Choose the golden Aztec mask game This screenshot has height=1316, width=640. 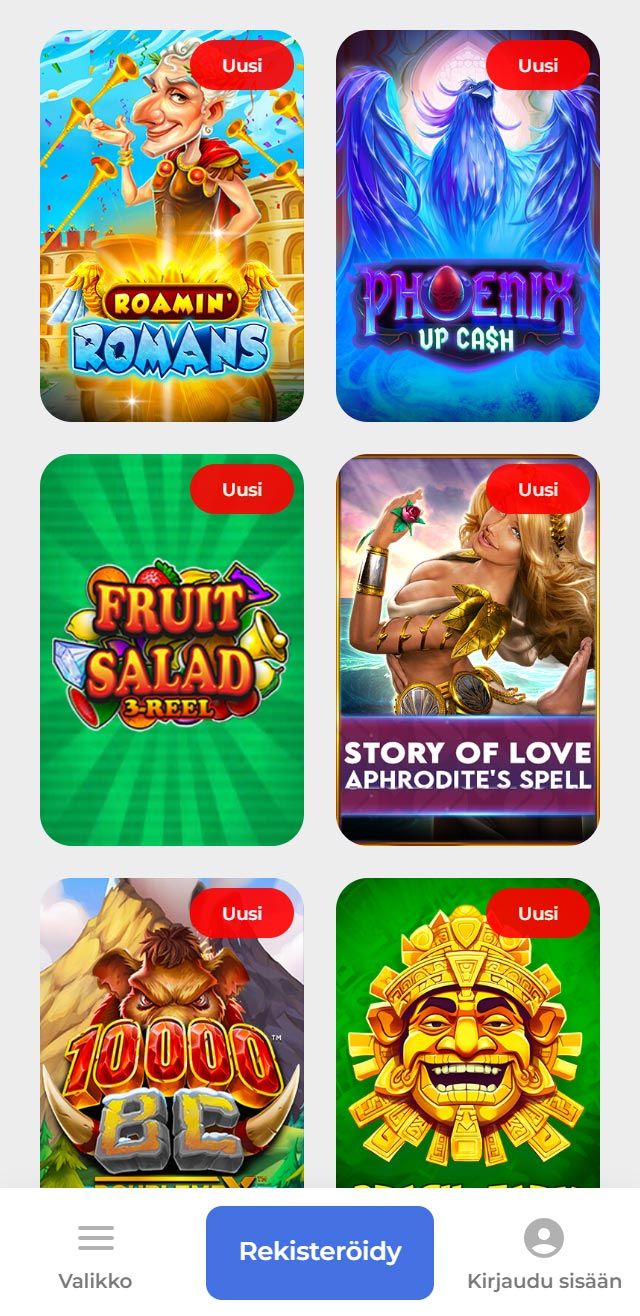pyautogui.click(x=467, y=1040)
